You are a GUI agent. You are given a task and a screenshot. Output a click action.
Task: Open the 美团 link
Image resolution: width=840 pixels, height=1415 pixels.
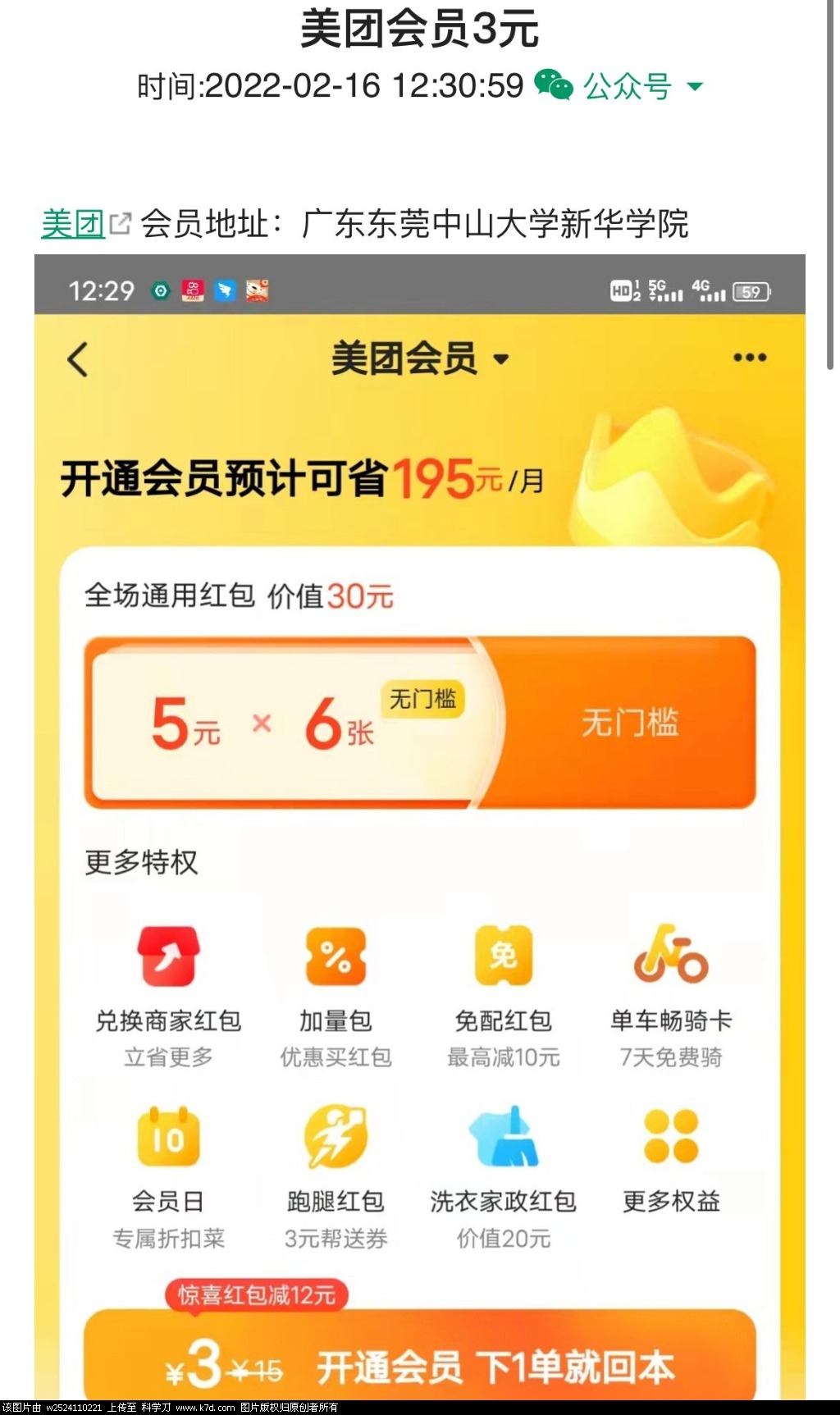point(74,223)
